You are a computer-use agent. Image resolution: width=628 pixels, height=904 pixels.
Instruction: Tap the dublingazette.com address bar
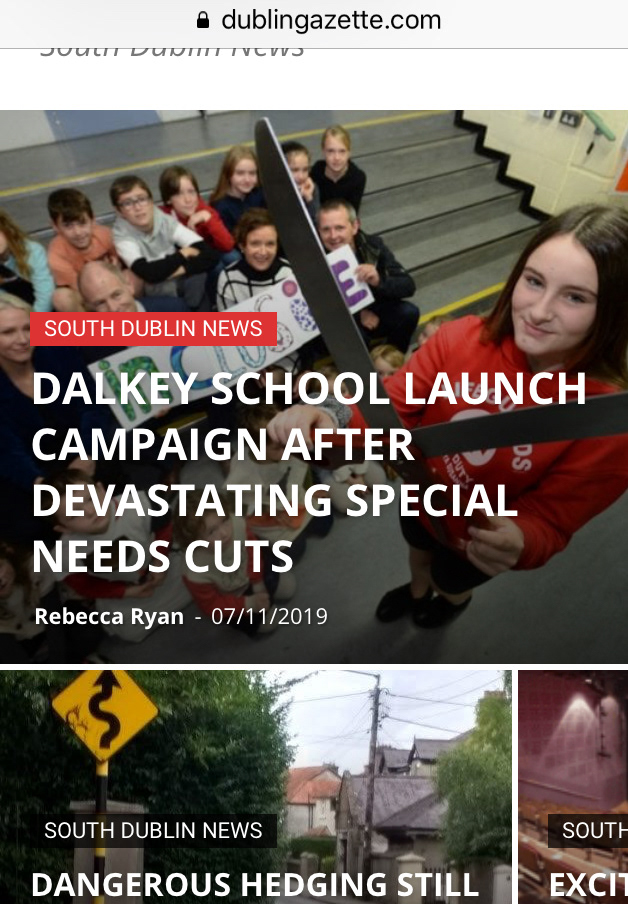pyautogui.click(x=318, y=20)
